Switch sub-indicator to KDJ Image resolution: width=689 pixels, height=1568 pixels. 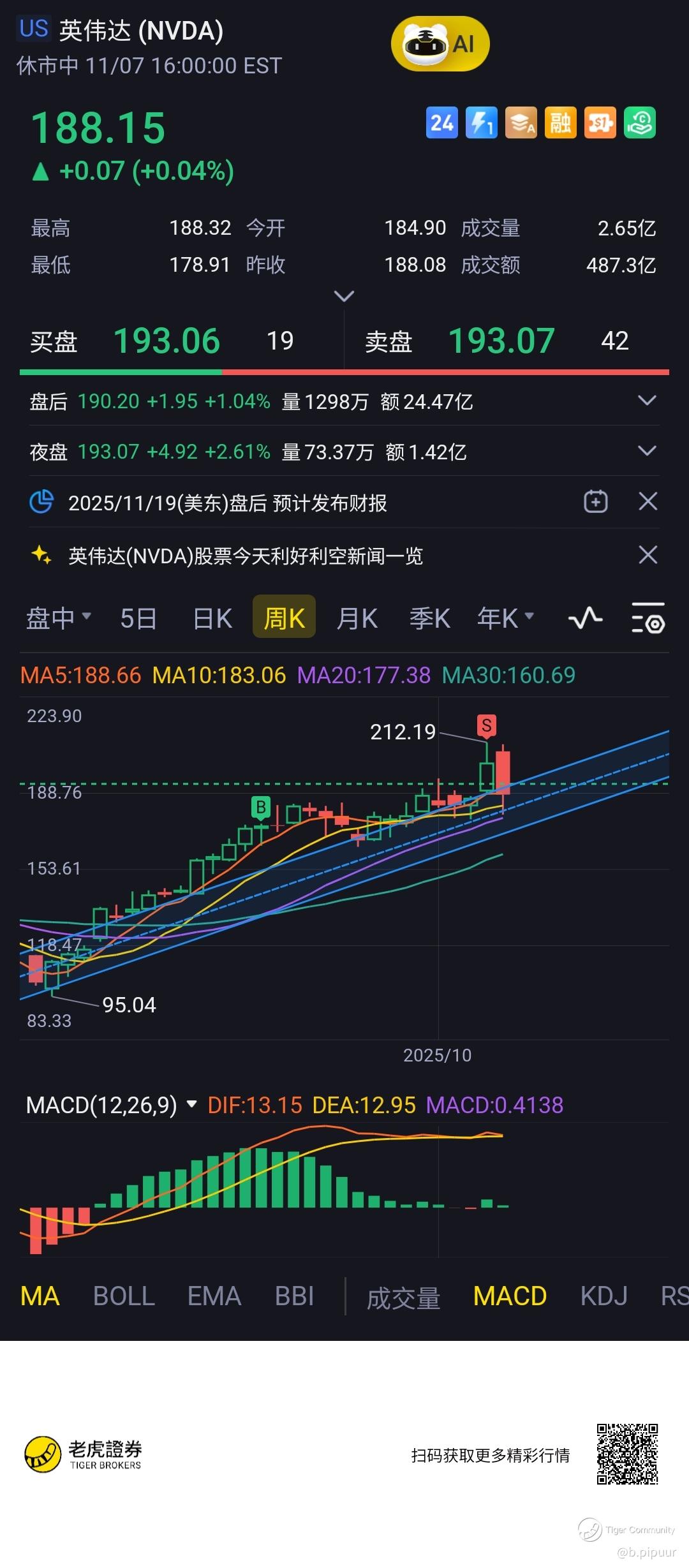tap(604, 1296)
